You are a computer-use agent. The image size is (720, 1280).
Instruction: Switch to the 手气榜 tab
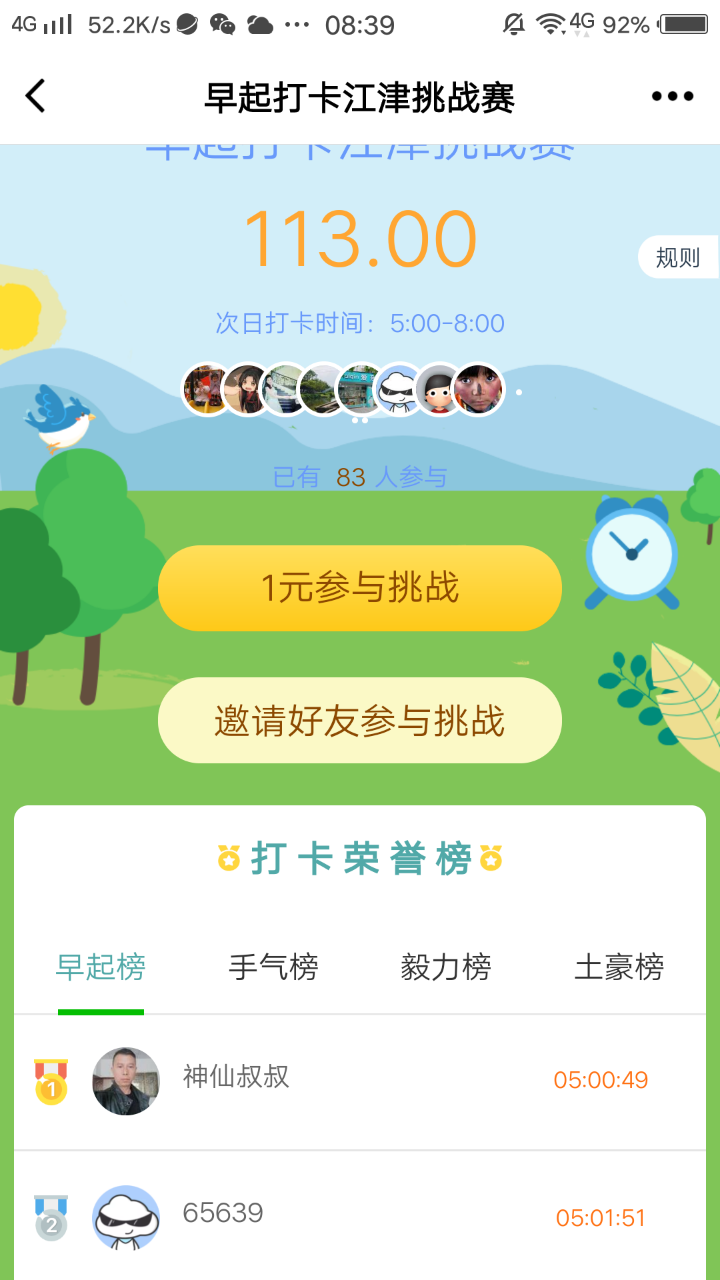tap(273, 968)
